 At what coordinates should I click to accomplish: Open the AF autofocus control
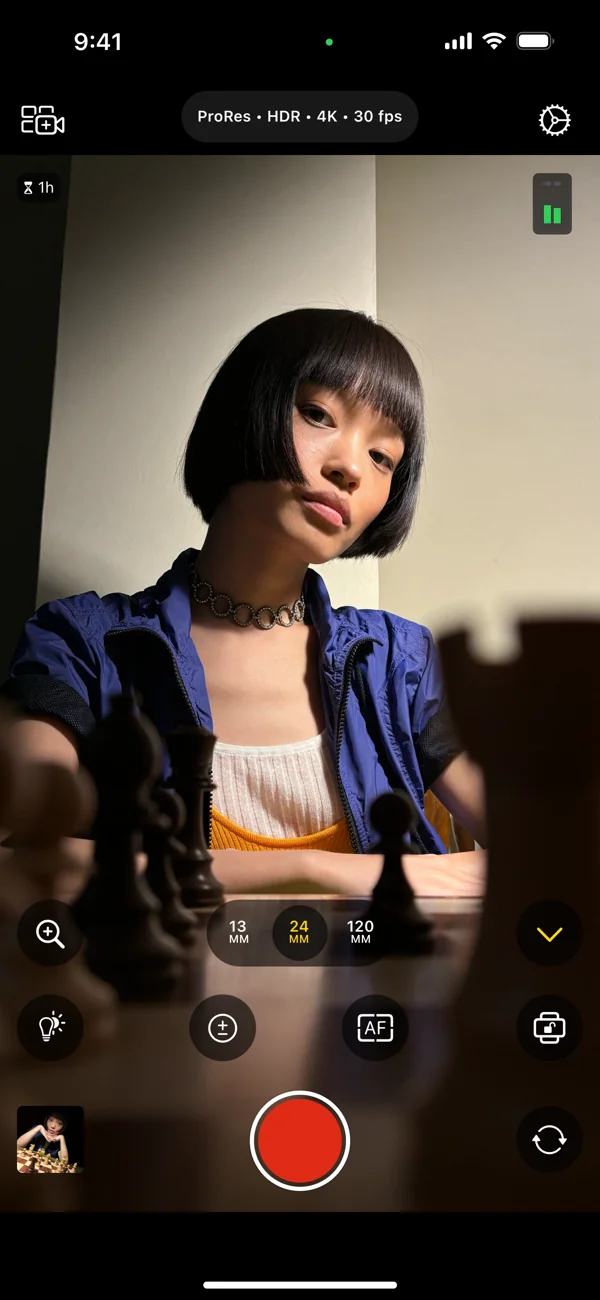pyautogui.click(x=375, y=1028)
